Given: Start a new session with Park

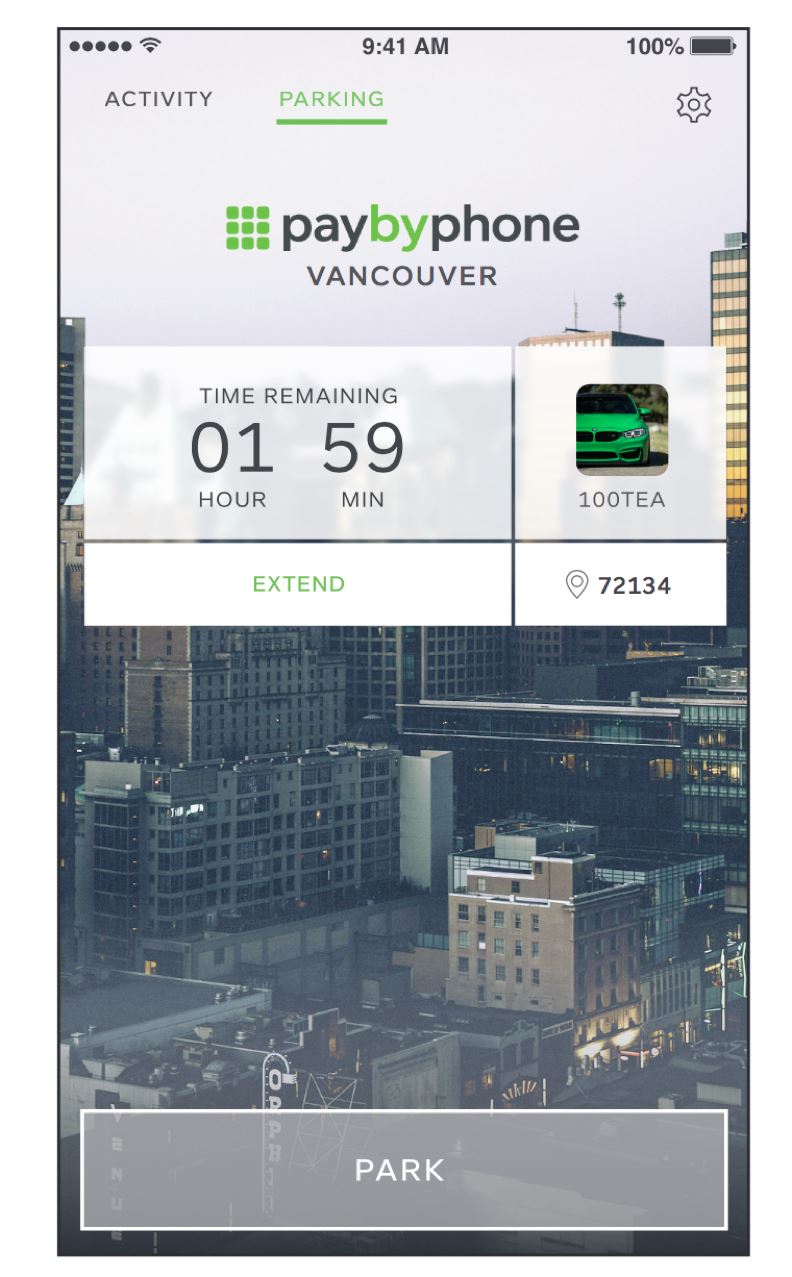Looking at the screenshot, I should [403, 1170].
